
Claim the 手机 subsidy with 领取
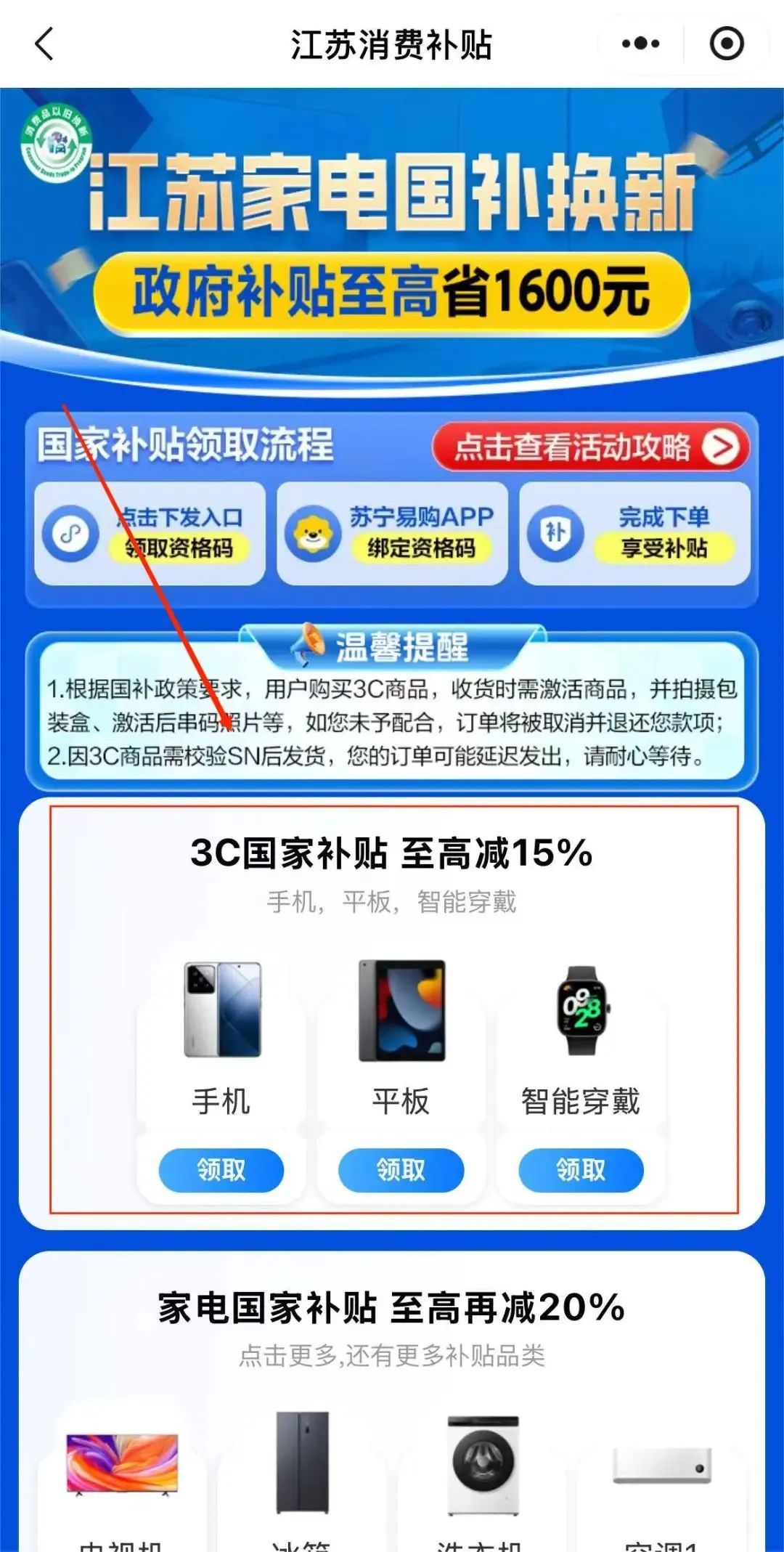point(221,1170)
